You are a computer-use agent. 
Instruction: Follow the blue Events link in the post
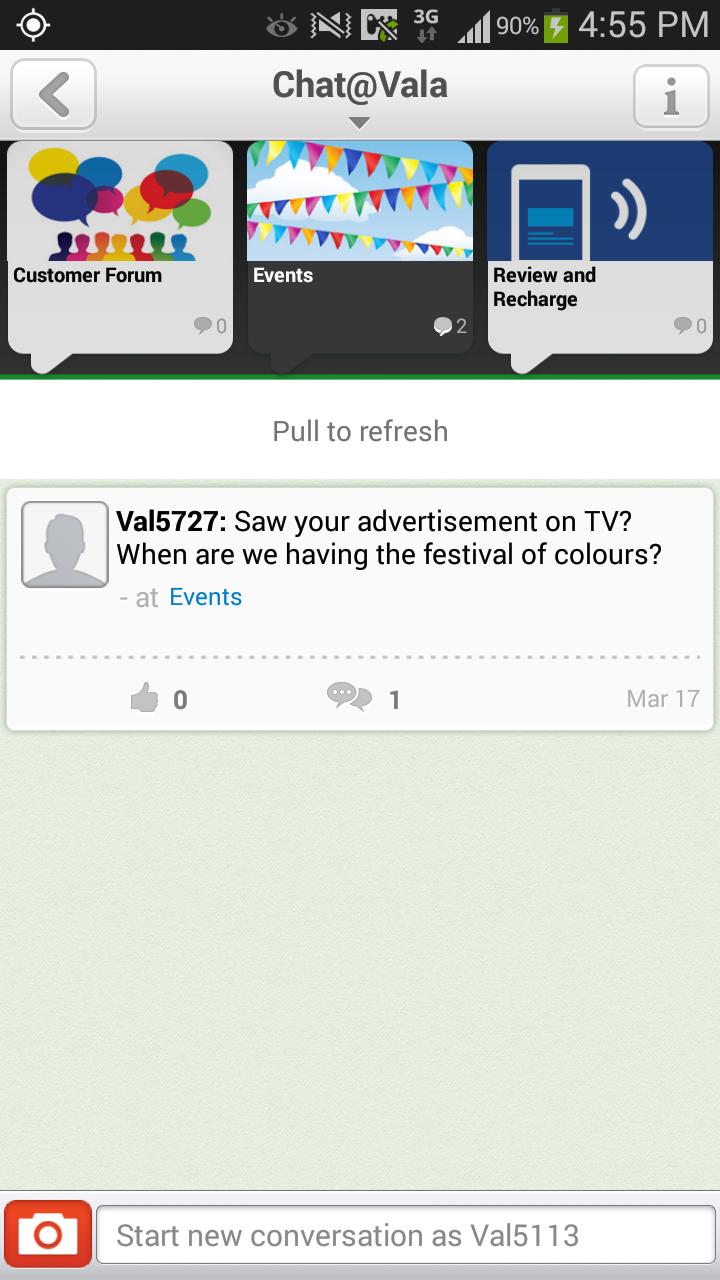205,597
